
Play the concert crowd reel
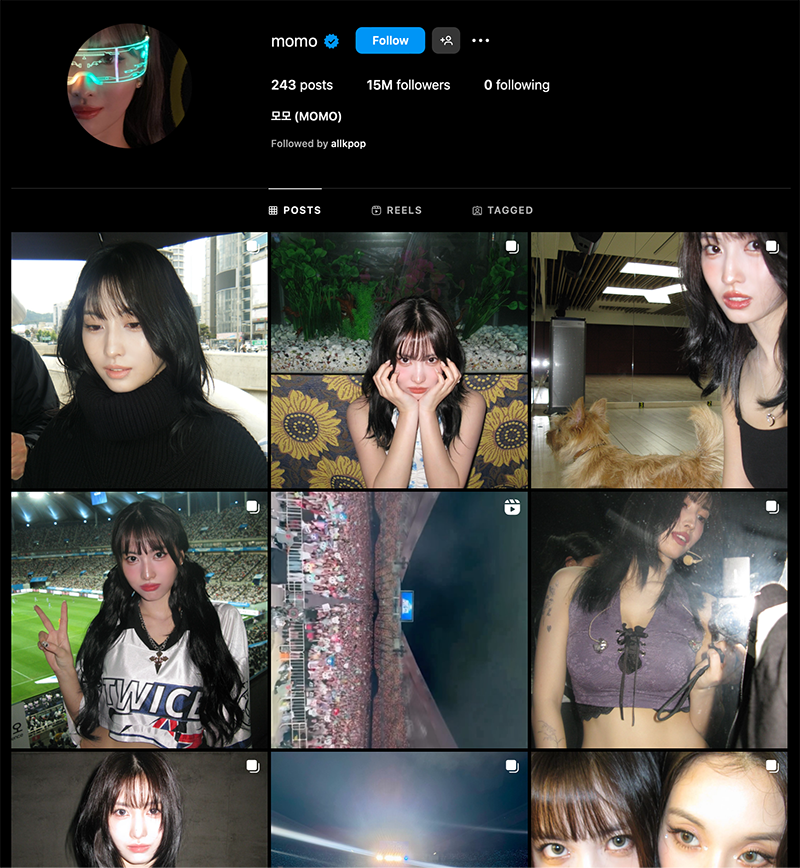[399, 620]
